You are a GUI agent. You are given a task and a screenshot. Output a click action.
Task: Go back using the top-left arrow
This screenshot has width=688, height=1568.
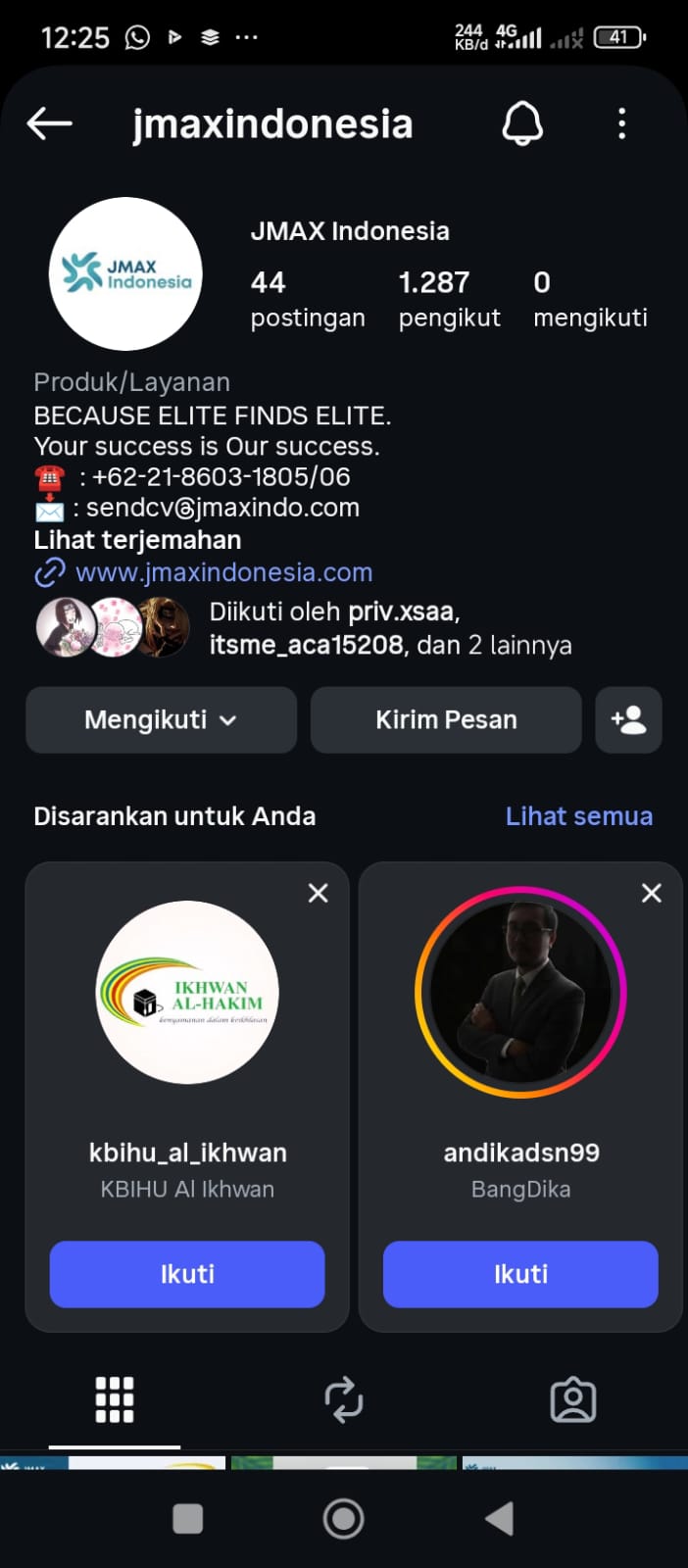pos(49,123)
